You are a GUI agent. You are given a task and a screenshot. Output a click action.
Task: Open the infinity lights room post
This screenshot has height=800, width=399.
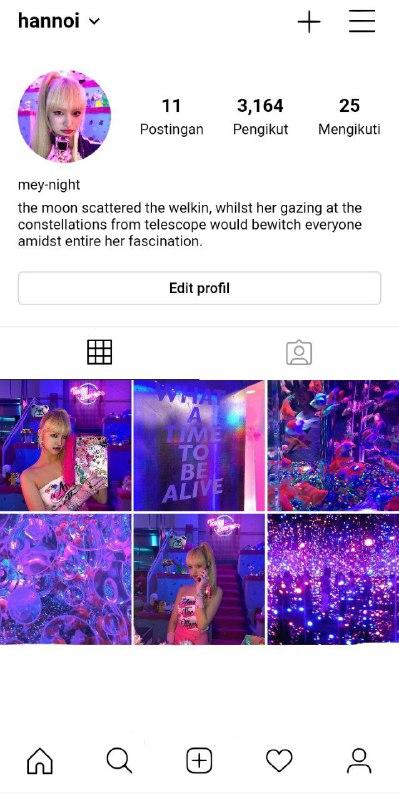point(333,579)
